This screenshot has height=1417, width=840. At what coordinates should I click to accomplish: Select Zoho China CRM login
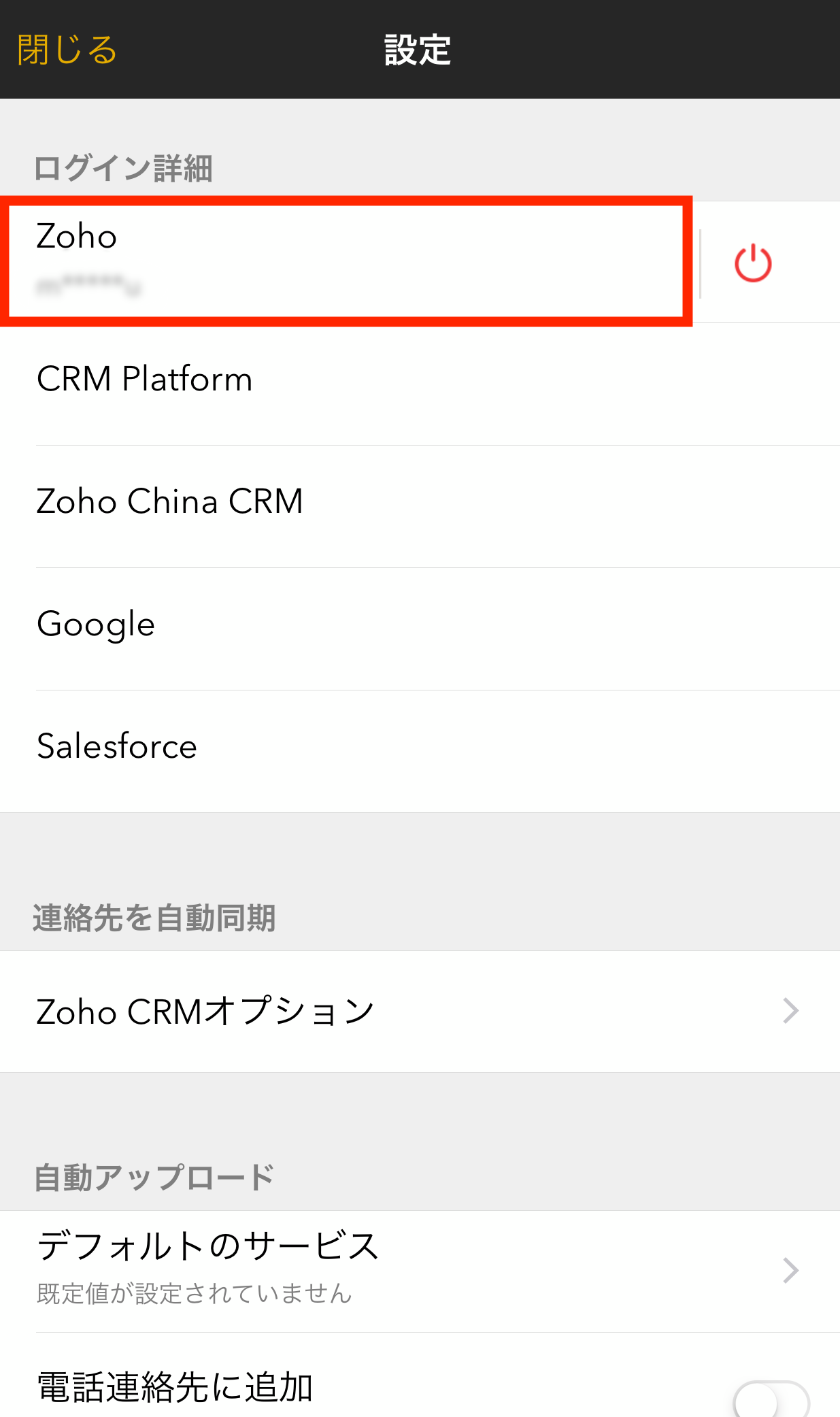click(x=420, y=502)
